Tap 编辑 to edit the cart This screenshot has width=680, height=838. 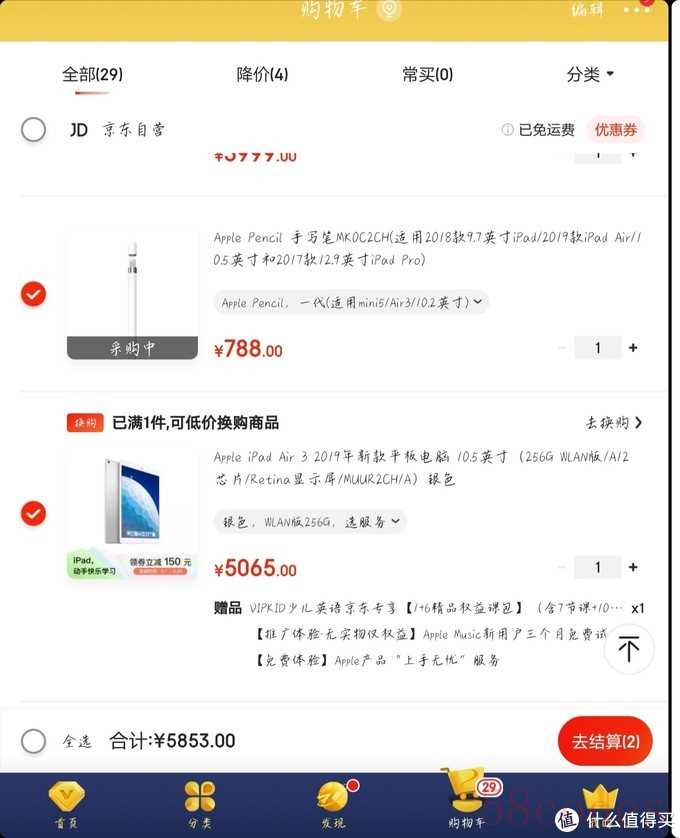point(589,10)
